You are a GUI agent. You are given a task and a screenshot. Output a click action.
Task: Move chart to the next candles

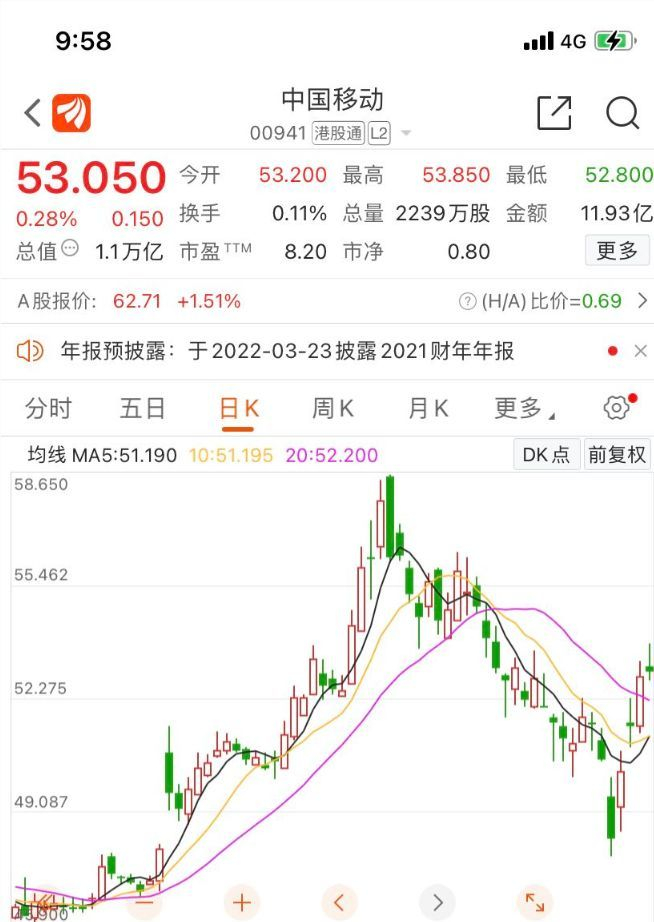coord(438,902)
